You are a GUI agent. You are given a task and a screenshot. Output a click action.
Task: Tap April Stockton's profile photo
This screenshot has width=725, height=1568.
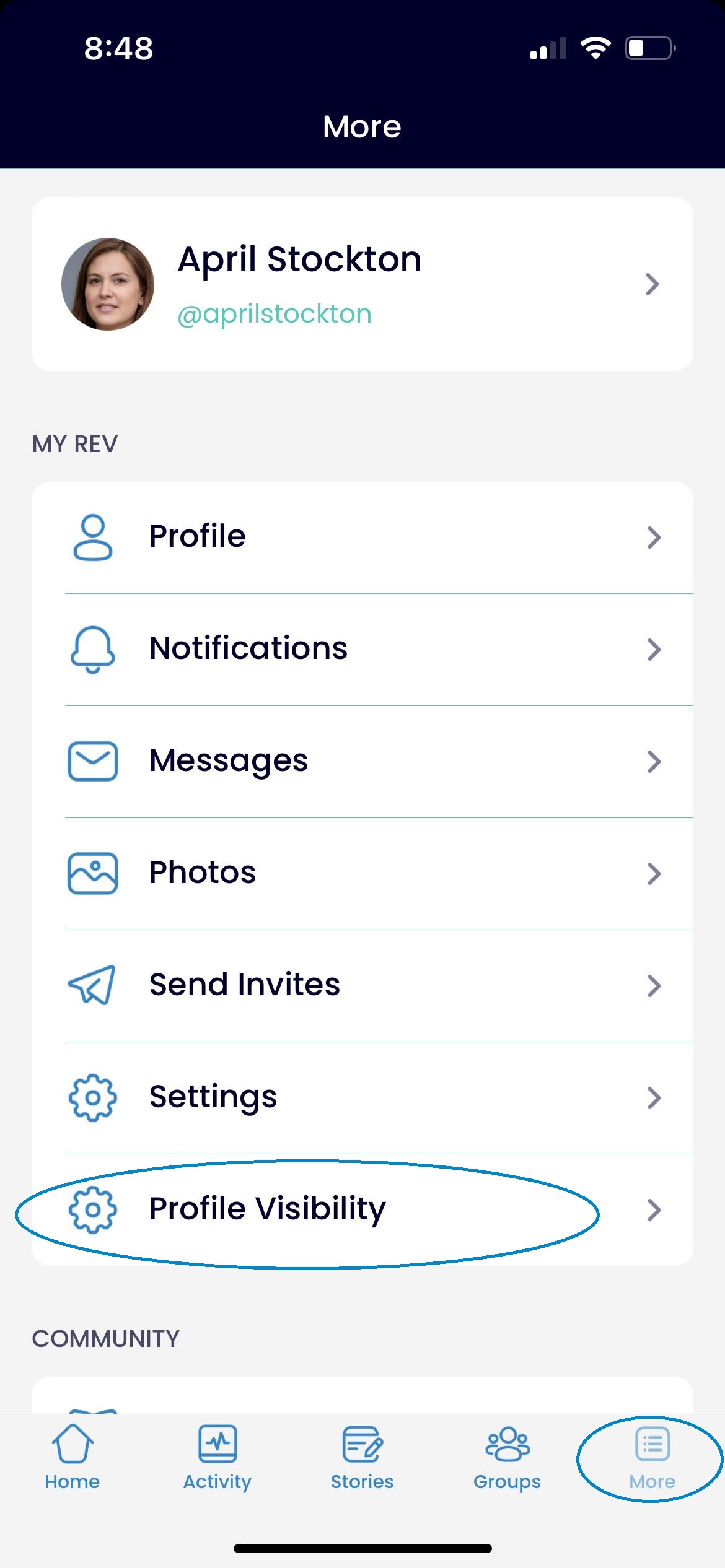pyautogui.click(x=106, y=284)
